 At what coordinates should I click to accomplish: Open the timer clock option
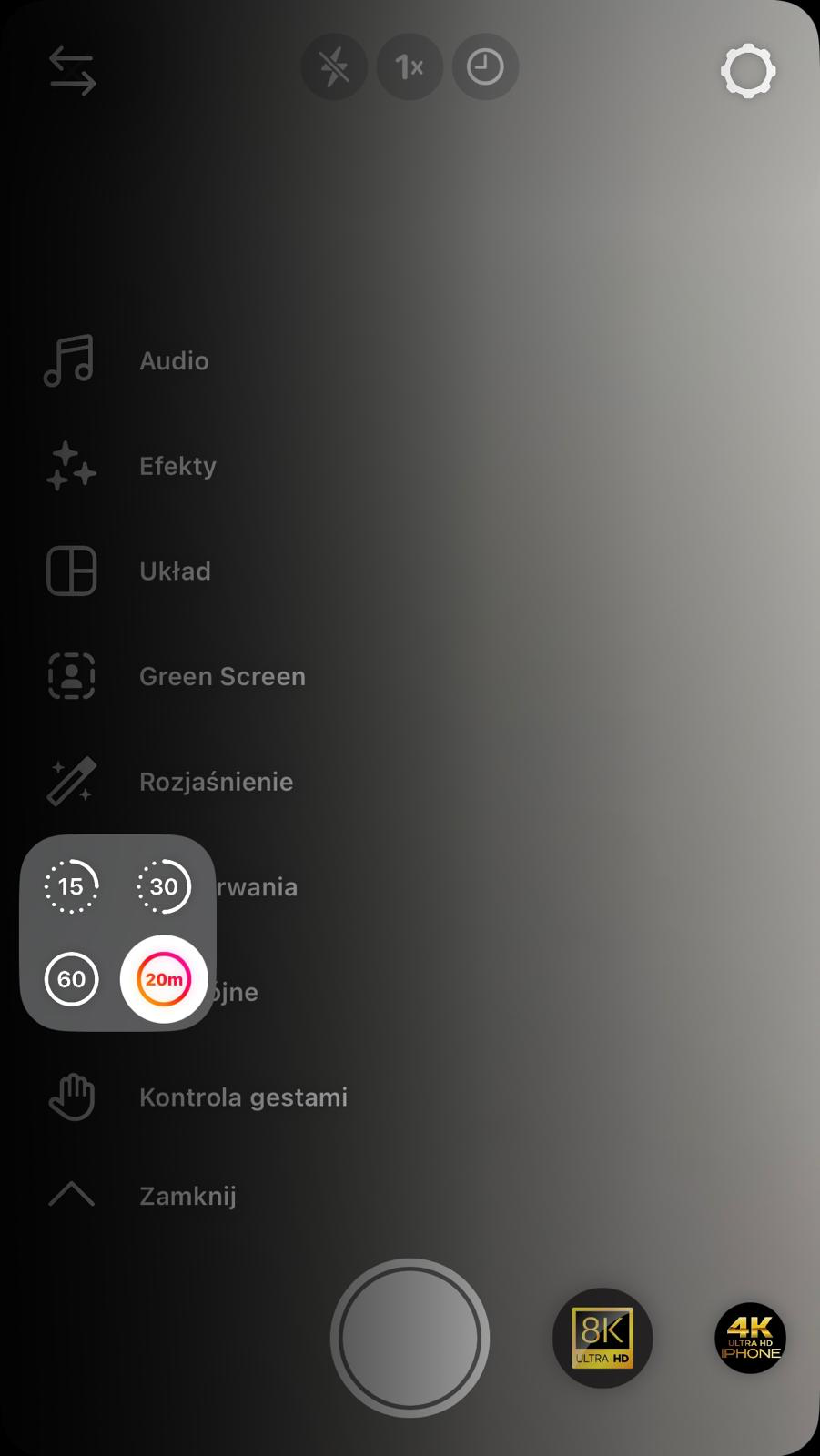point(485,67)
